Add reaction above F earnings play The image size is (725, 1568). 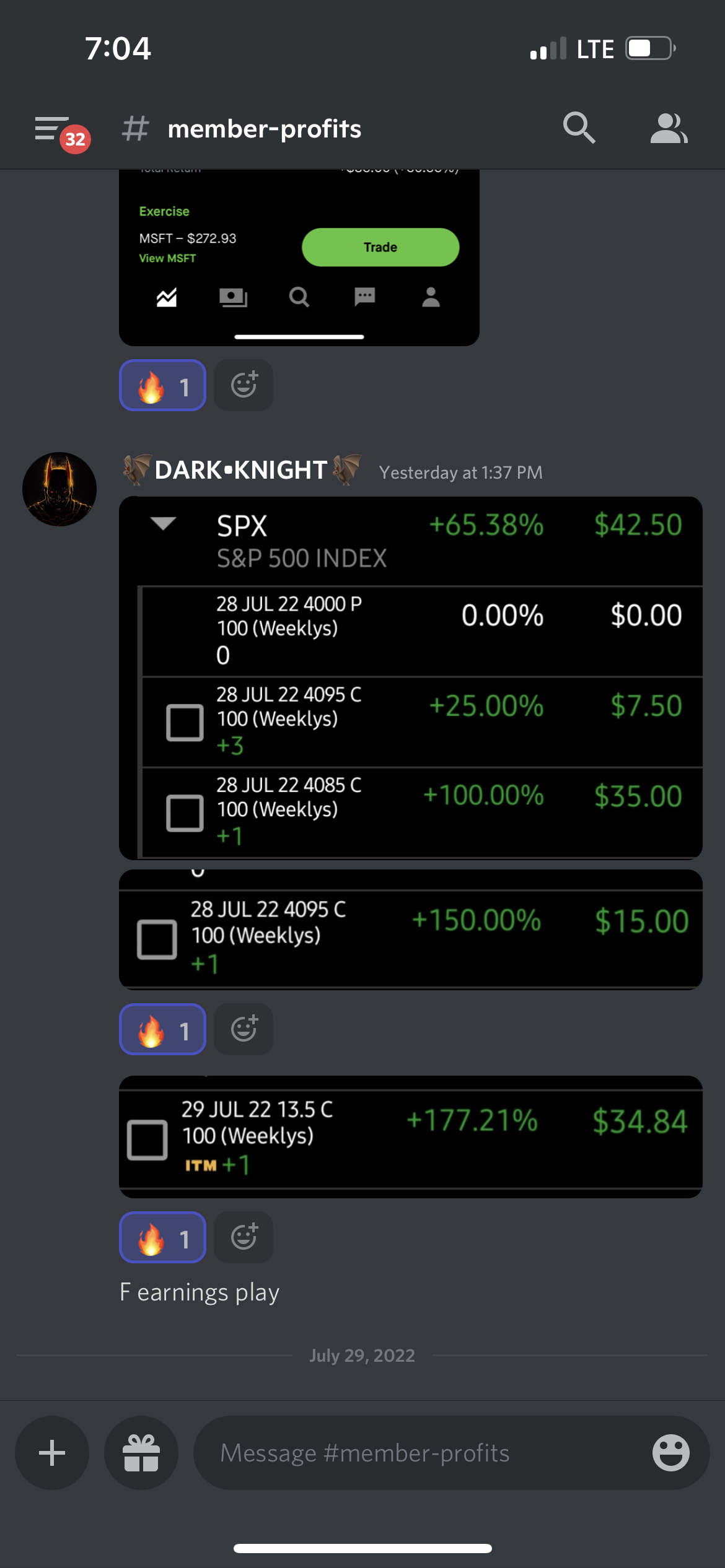tap(244, 1237)
